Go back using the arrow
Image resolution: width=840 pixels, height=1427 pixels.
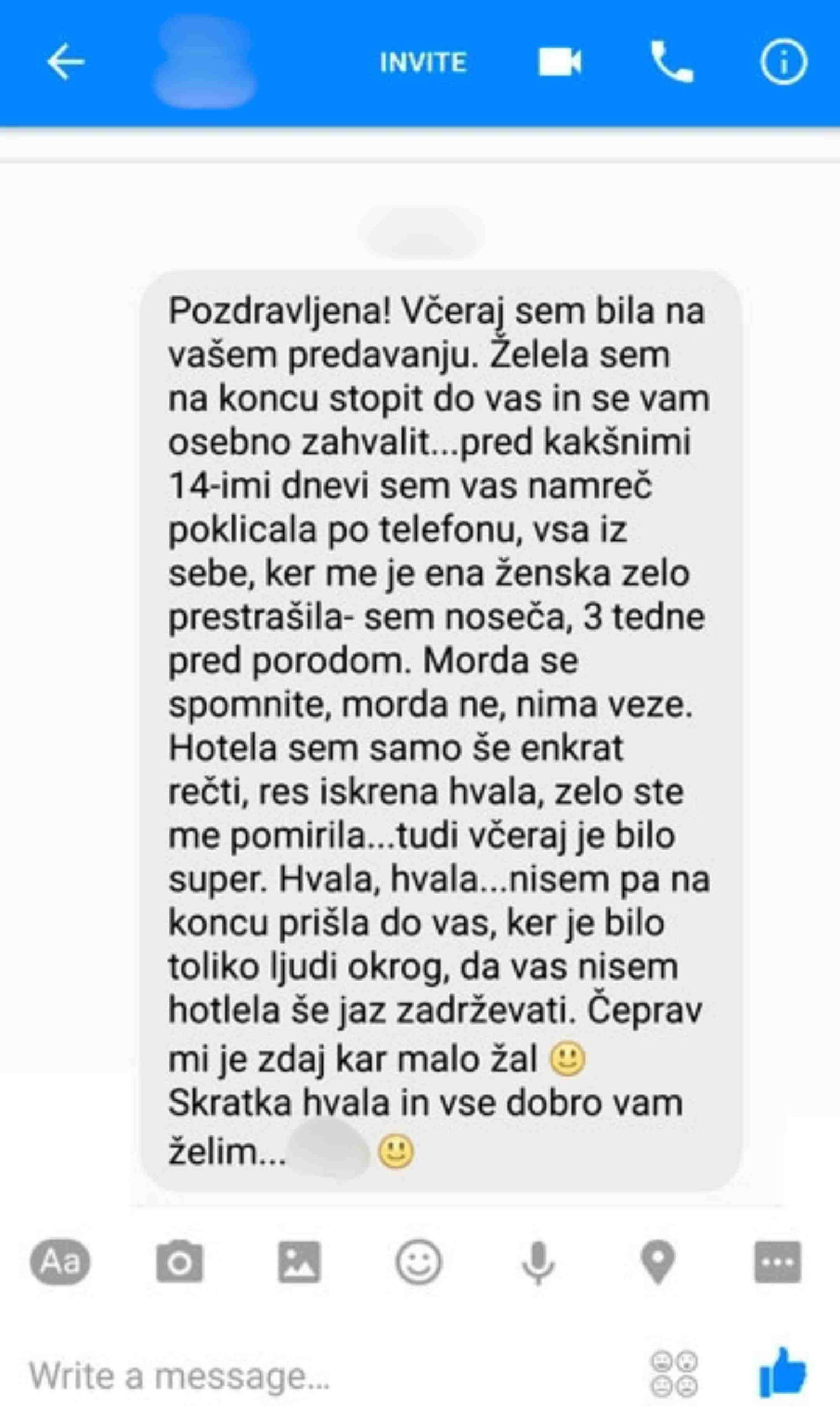point(66,62)
